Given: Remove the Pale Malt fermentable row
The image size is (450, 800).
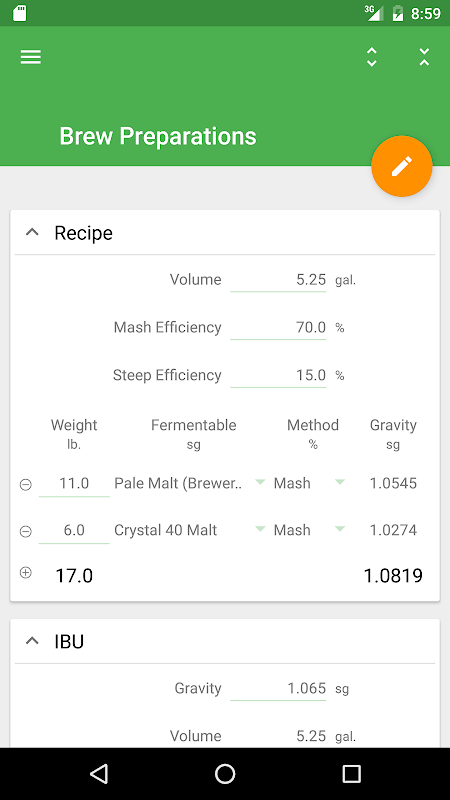Looking at the screenshot, I should pos(26,484).
